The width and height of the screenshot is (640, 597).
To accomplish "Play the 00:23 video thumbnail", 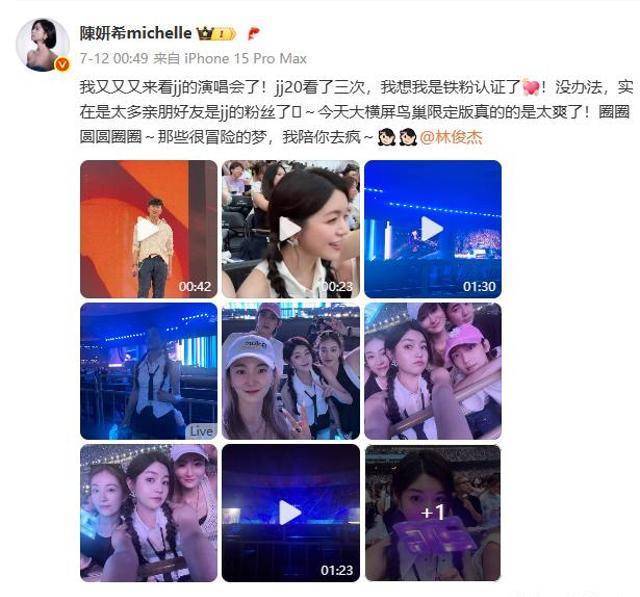I will point(290,229).
